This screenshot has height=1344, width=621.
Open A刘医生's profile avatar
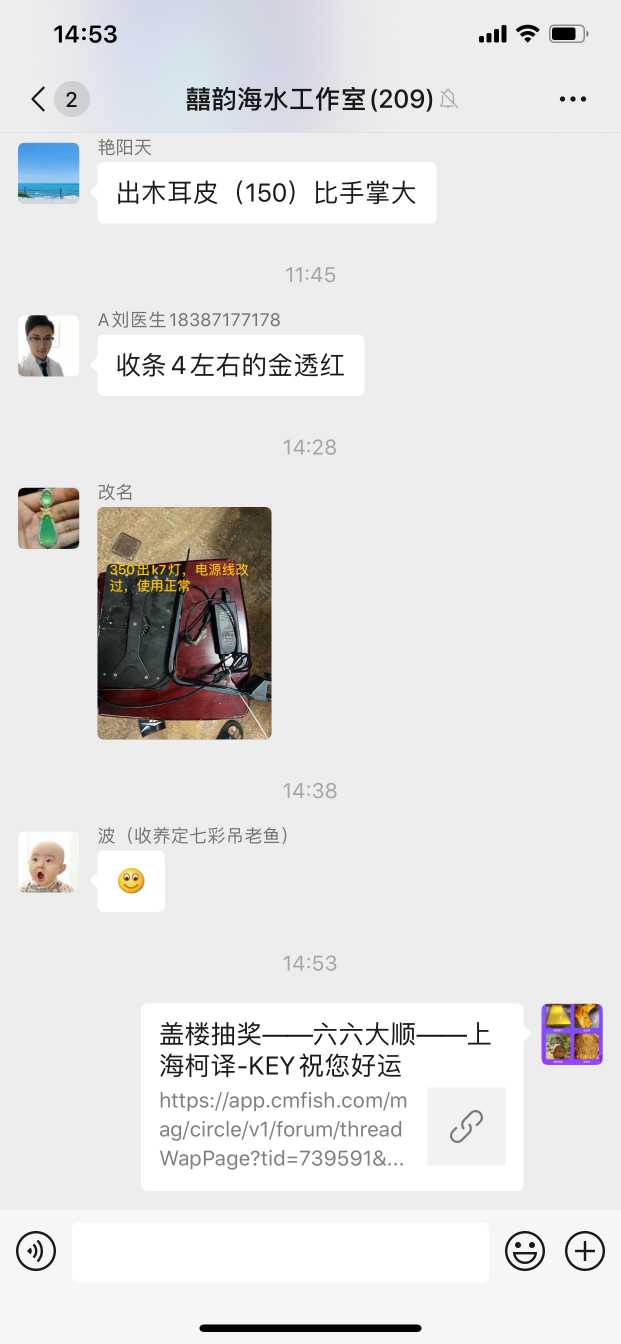(x=48, y=346)
